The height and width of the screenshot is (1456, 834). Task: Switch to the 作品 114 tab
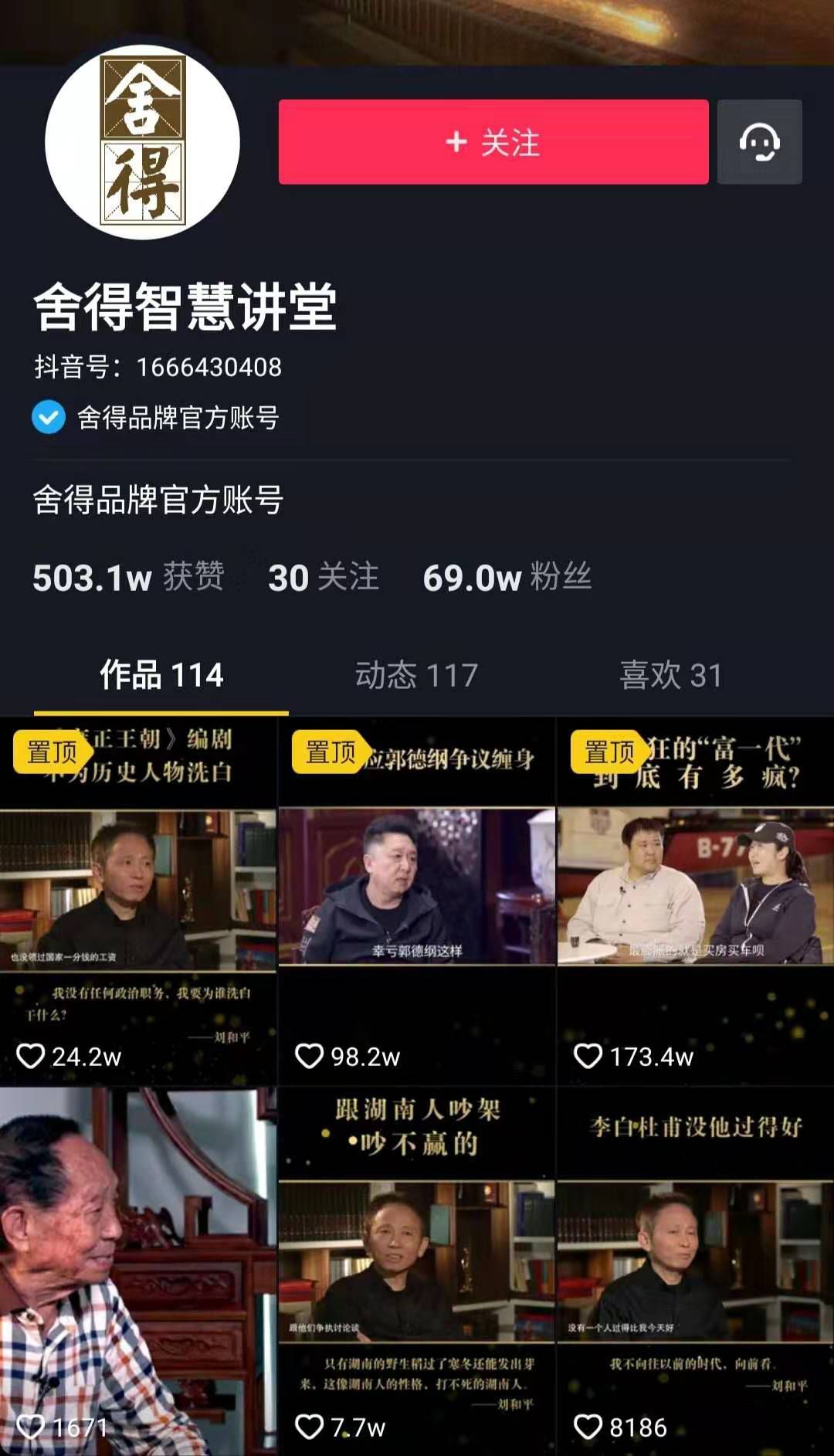(160, 674)
